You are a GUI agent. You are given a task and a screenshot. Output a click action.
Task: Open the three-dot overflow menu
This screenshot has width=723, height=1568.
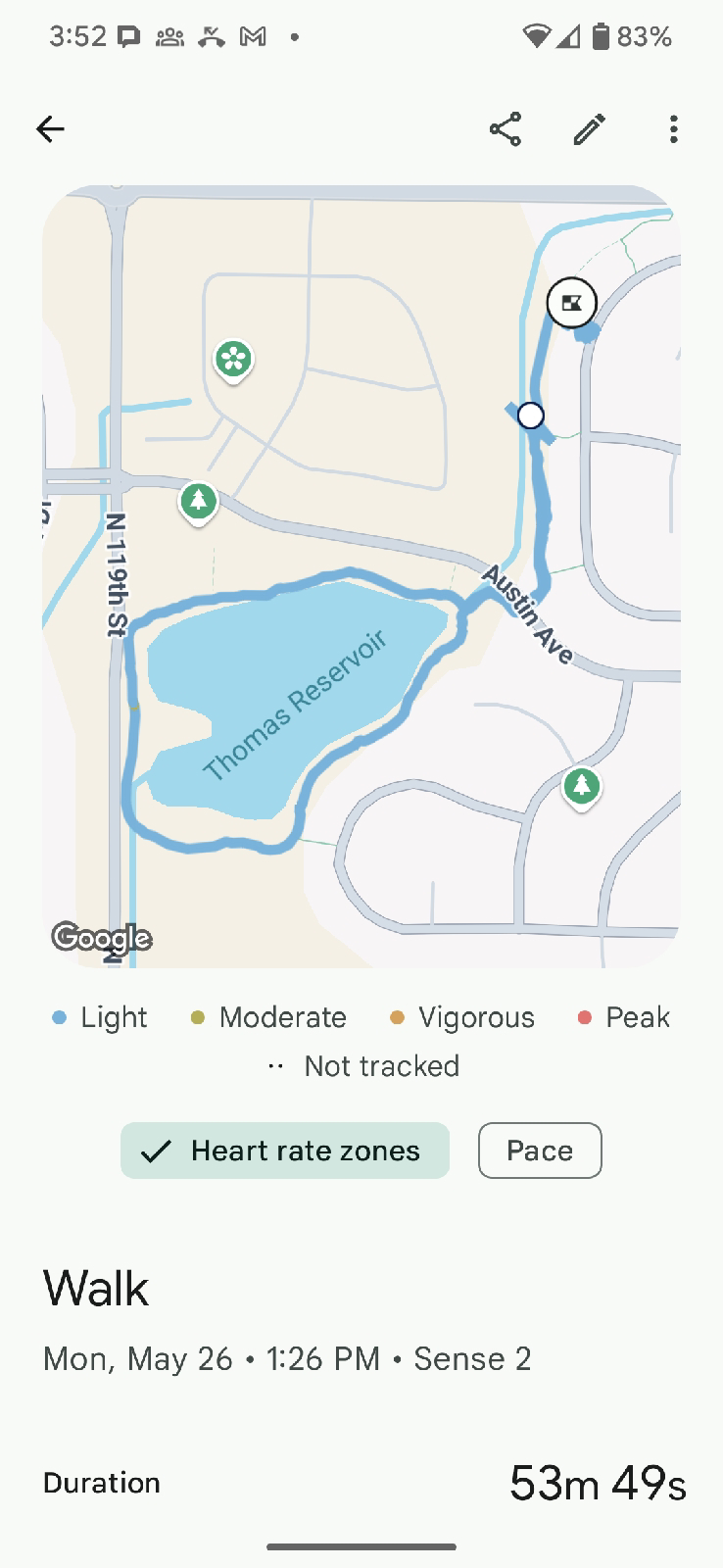pos(673,129)
